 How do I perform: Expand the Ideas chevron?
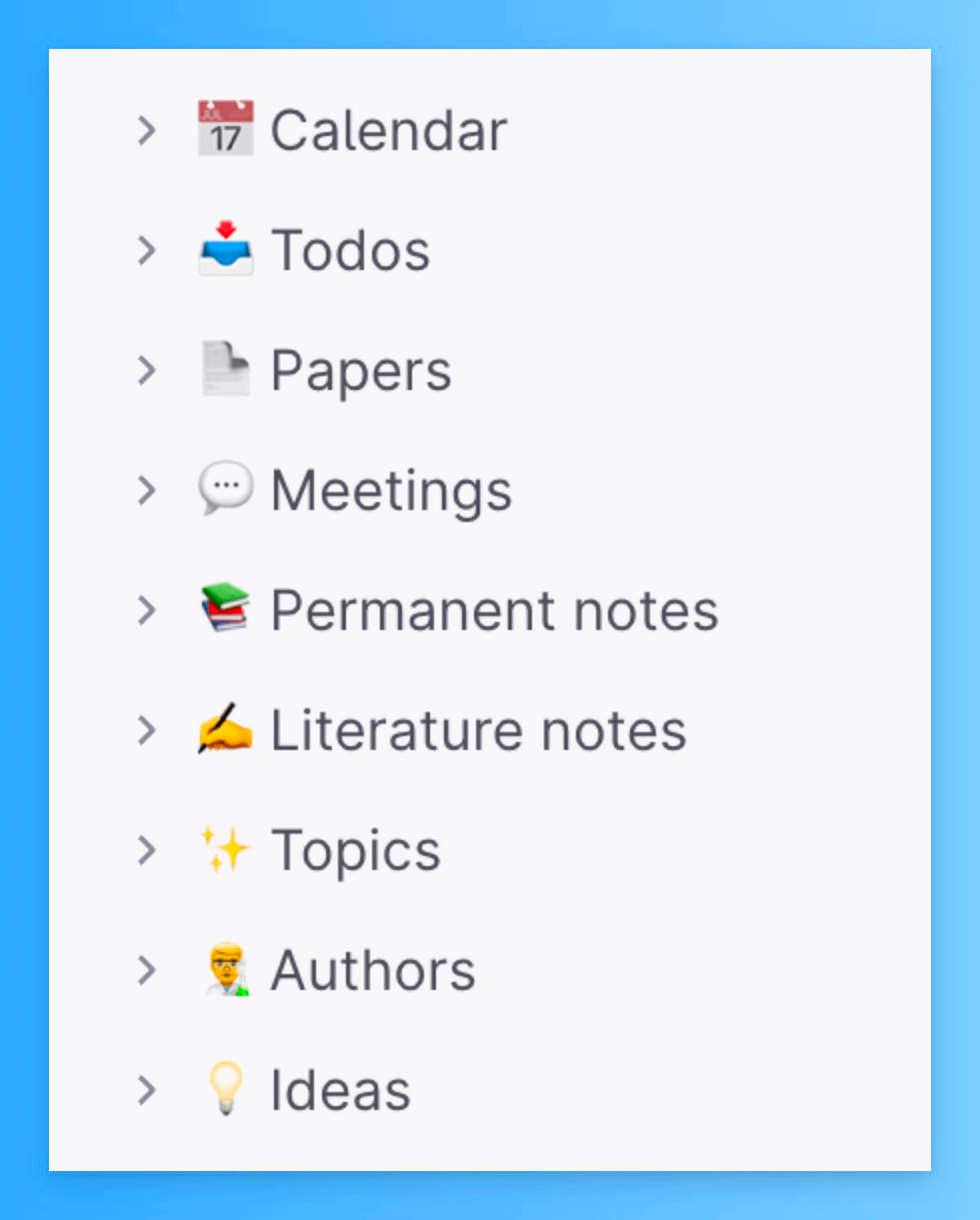[147, 1091]
